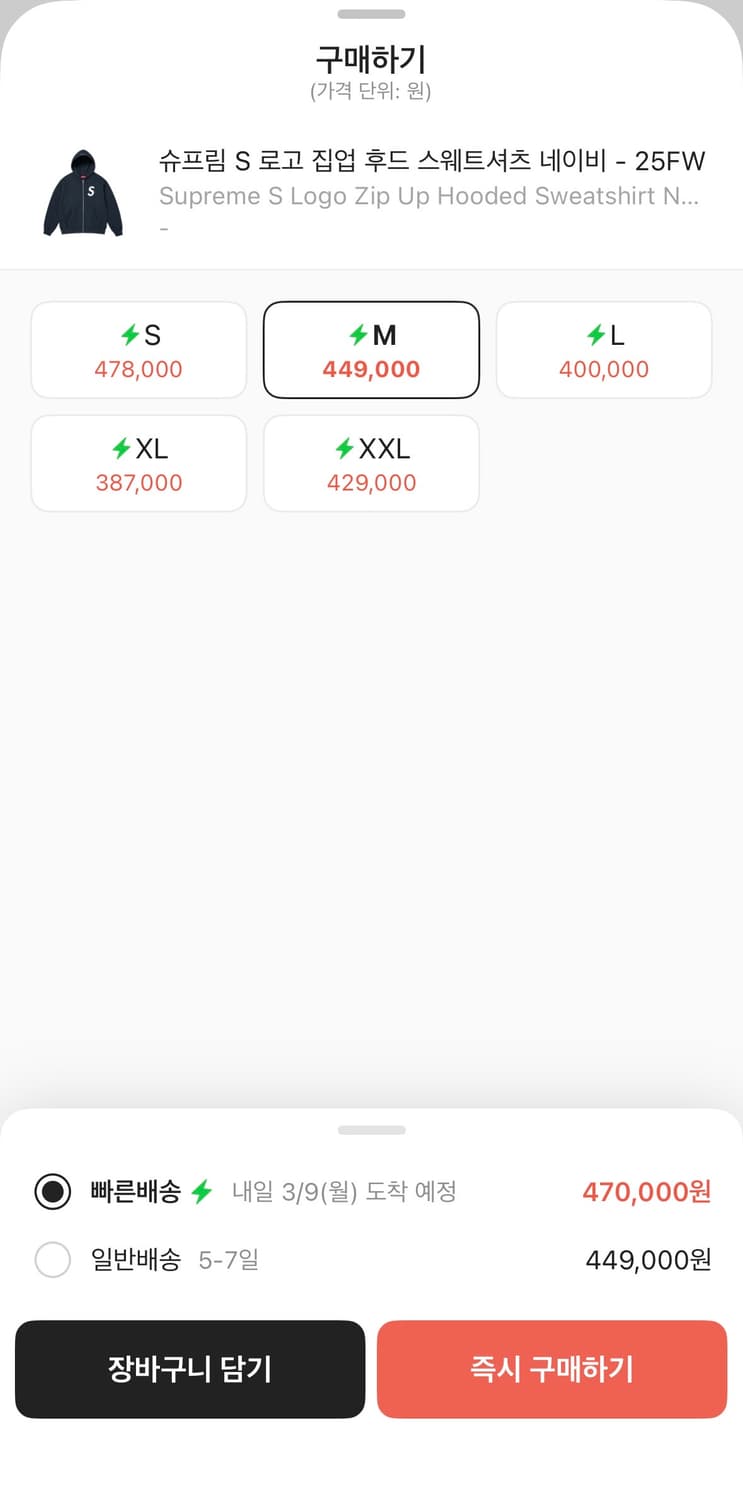
Task: Select 빠른배송 fast delivery option
Action: [53, 1191]
